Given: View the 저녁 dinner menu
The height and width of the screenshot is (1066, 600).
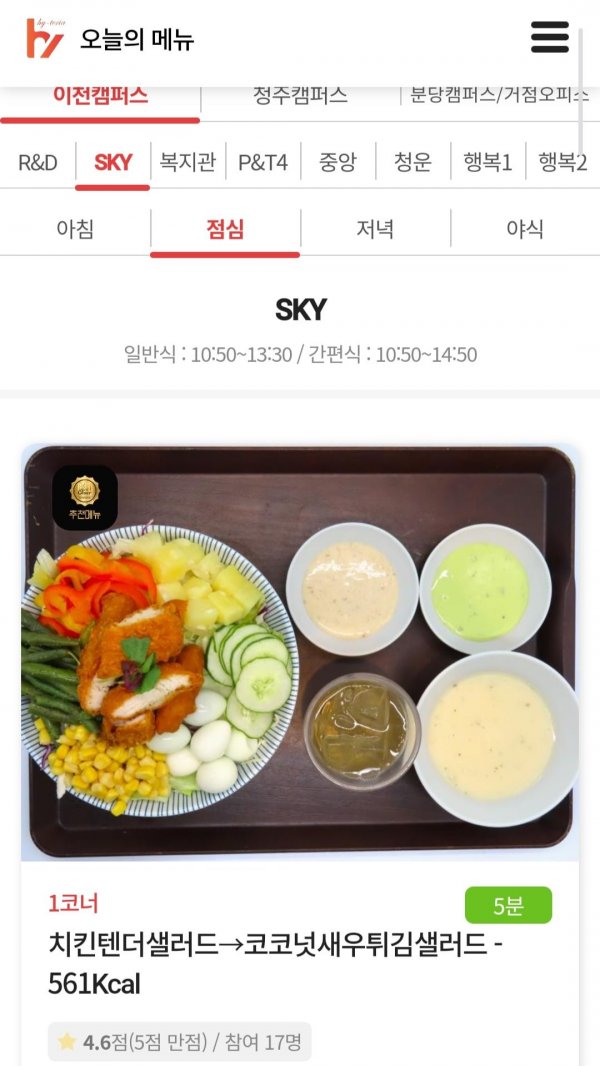Looking at the screenshot, I should (375, 229).
